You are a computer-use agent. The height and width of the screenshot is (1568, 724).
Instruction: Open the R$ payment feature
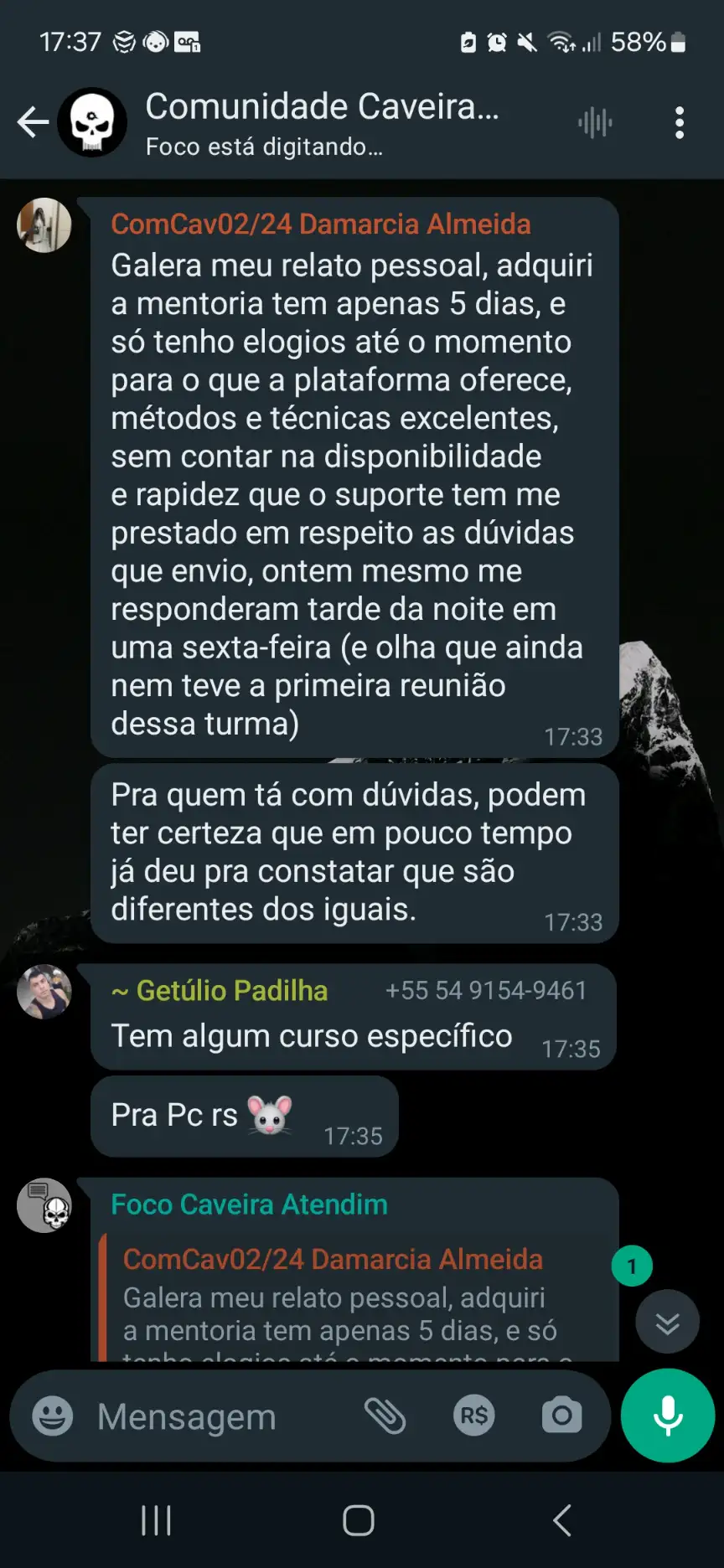[473, 1416]
